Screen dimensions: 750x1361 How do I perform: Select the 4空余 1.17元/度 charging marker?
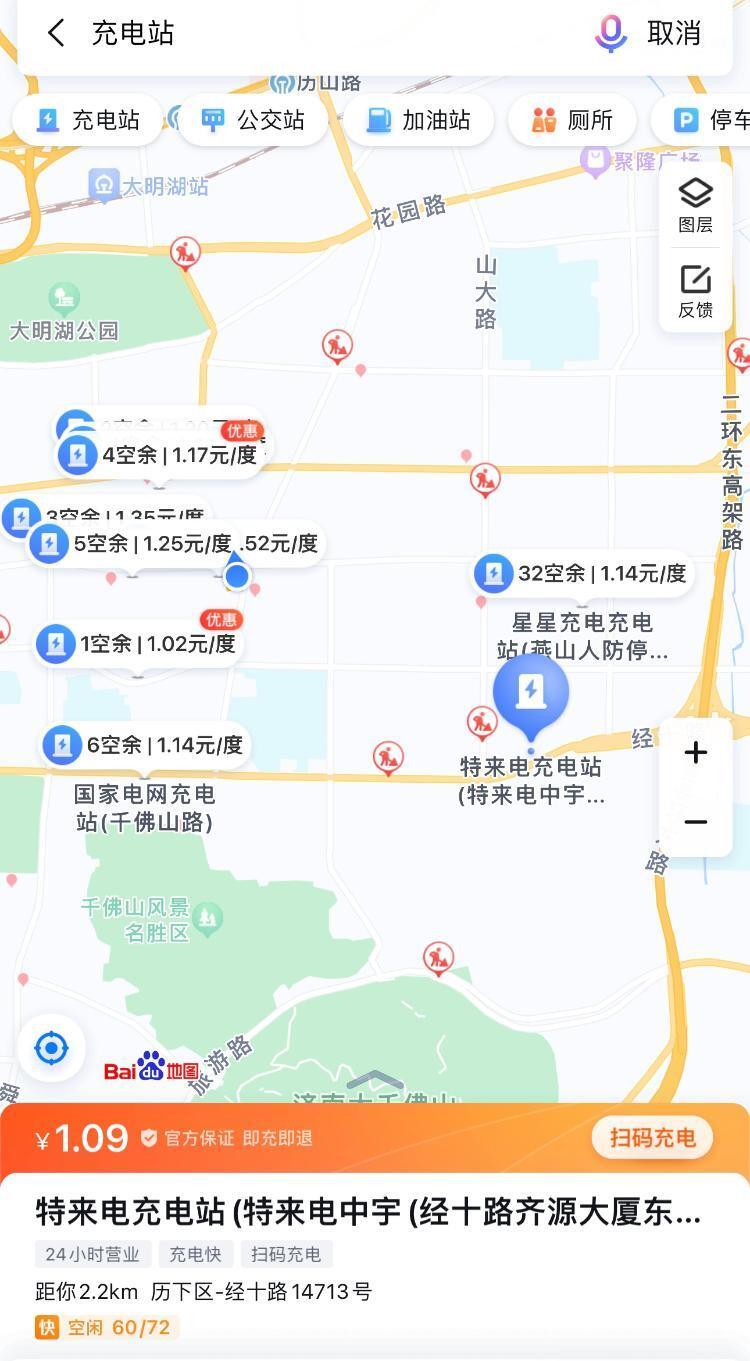pos(160,456)
